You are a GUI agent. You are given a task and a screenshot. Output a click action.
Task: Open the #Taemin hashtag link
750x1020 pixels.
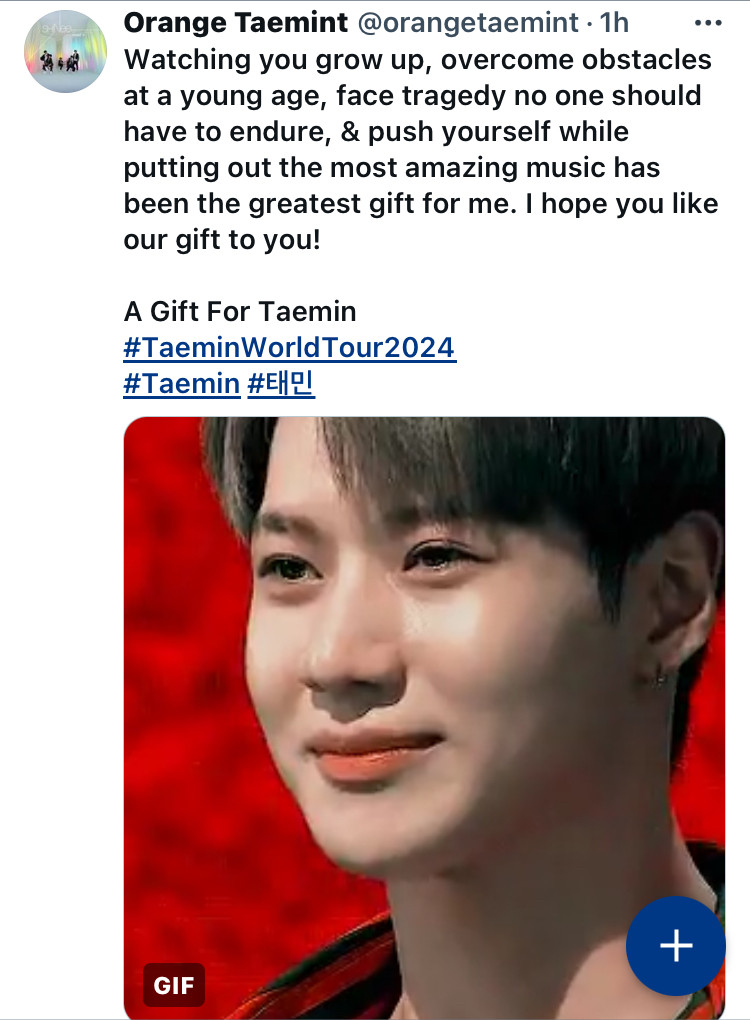click(x=181, y=384)
